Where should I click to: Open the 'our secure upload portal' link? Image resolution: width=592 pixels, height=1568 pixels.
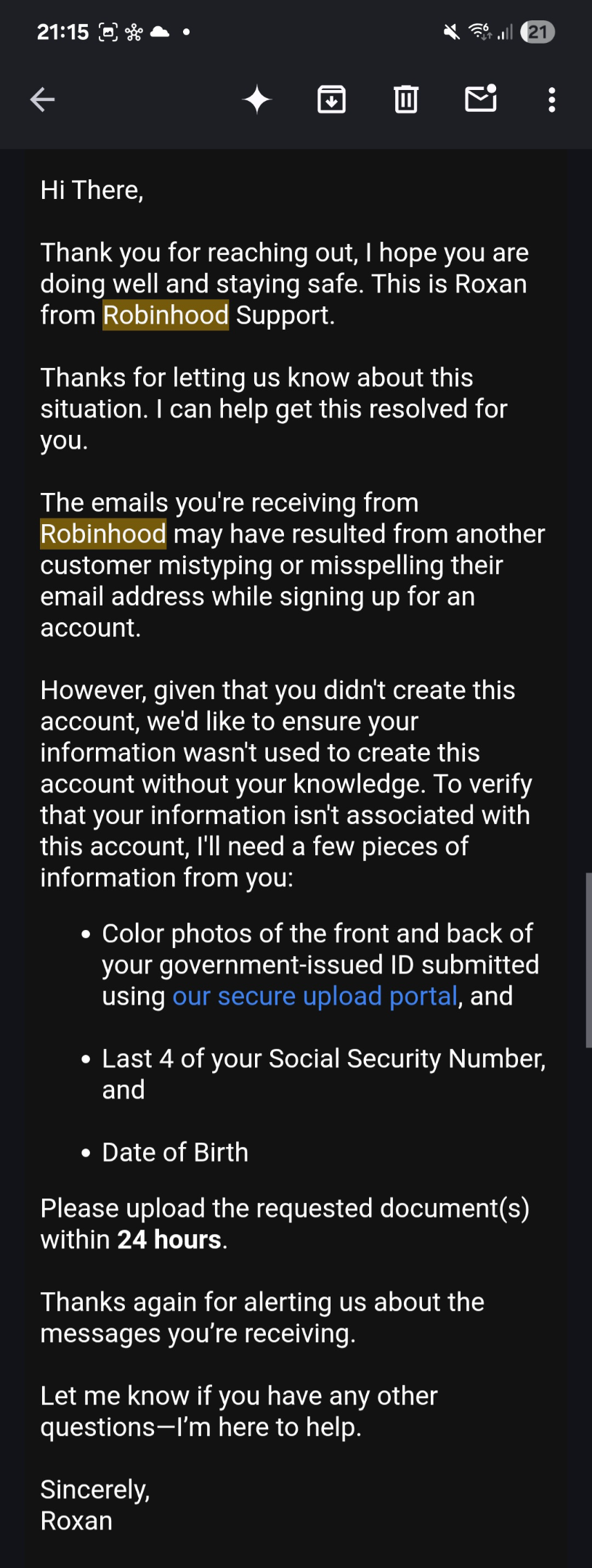[x=315, y=996]
